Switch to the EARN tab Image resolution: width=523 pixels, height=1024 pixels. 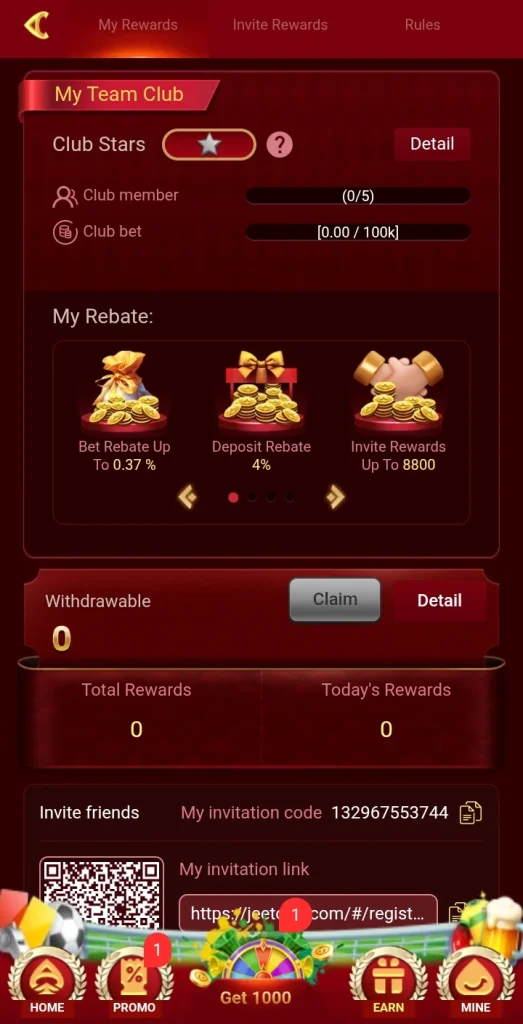[388, 988]
